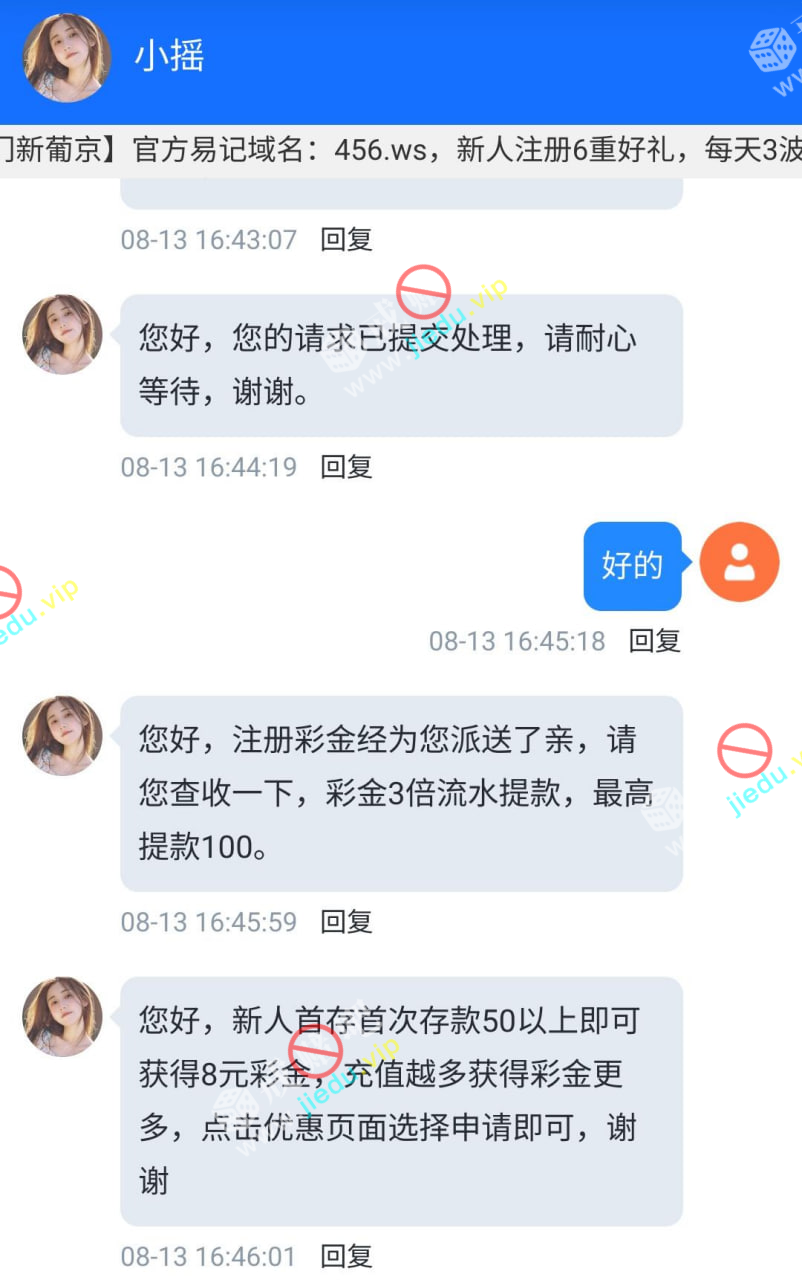Reply to the 16:44:19 message
The width and height of the screenshot is (802, 1280).
346,467
